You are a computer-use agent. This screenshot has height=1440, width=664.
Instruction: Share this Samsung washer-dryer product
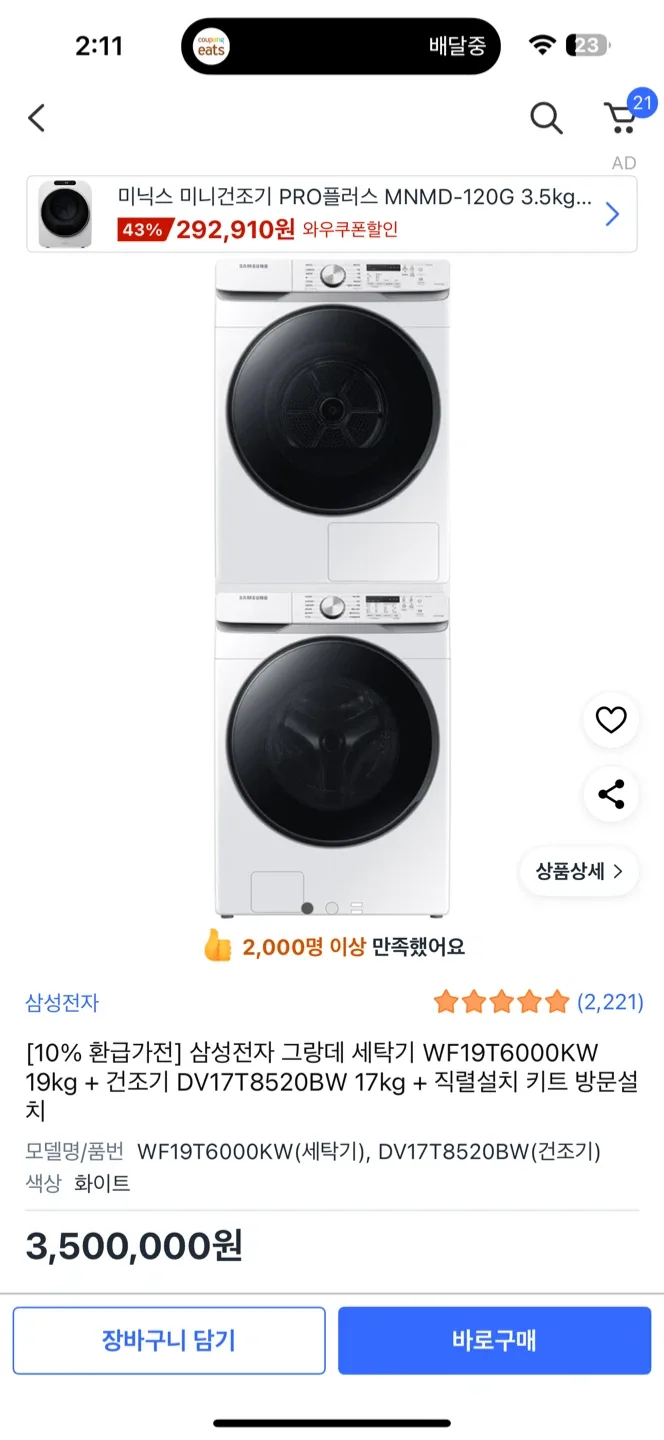611,795
